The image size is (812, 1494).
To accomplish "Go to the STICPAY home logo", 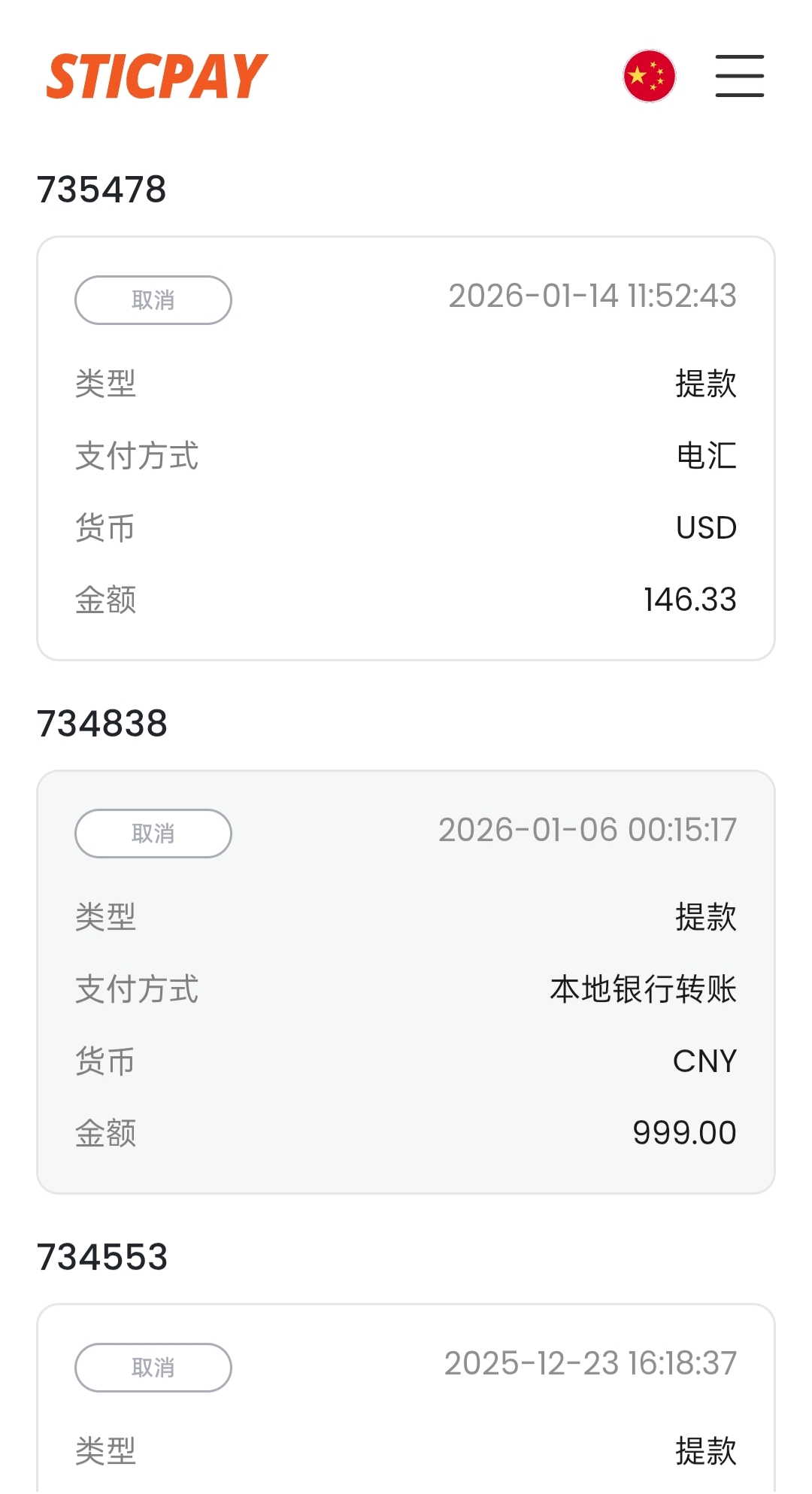I will click(x=156, y=76).
